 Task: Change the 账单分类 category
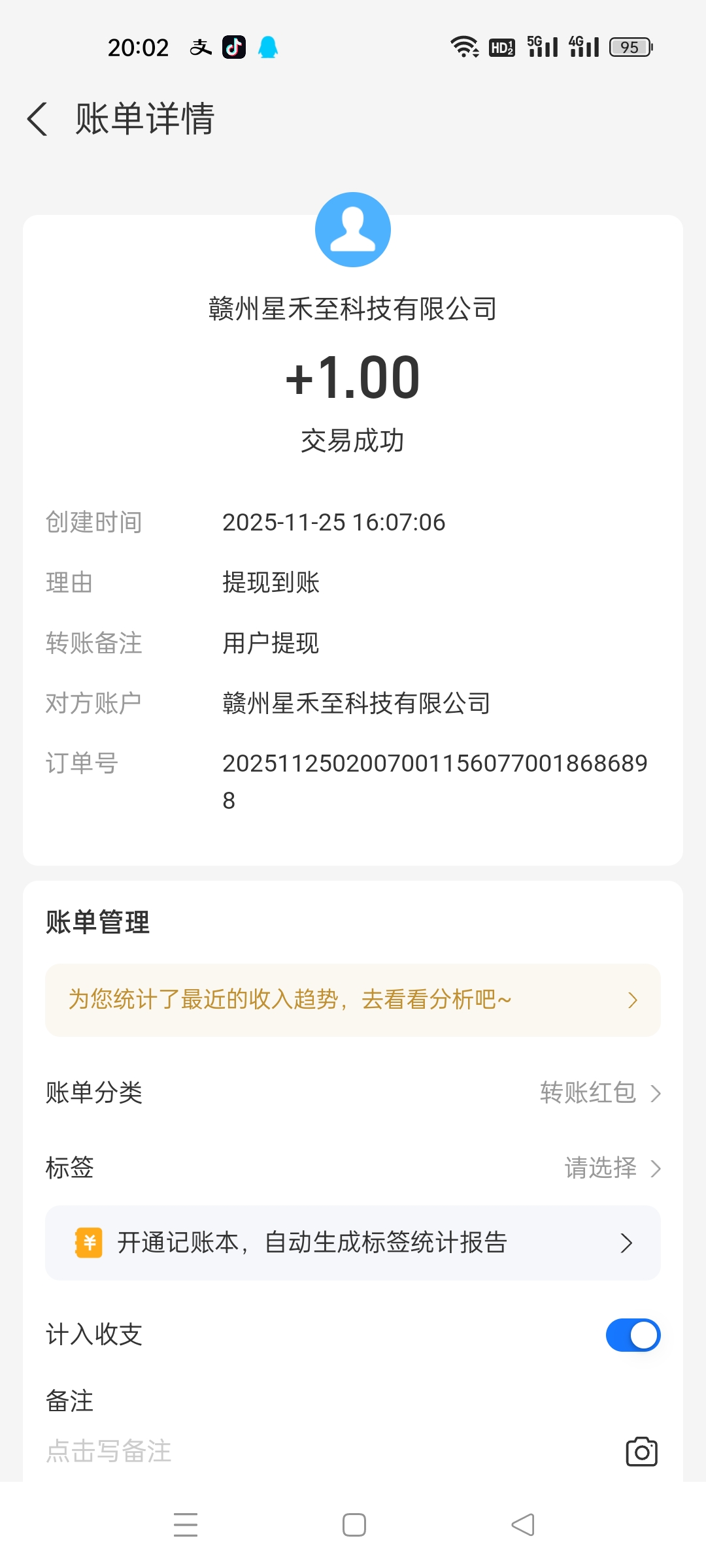click(x=600, y=1092)
